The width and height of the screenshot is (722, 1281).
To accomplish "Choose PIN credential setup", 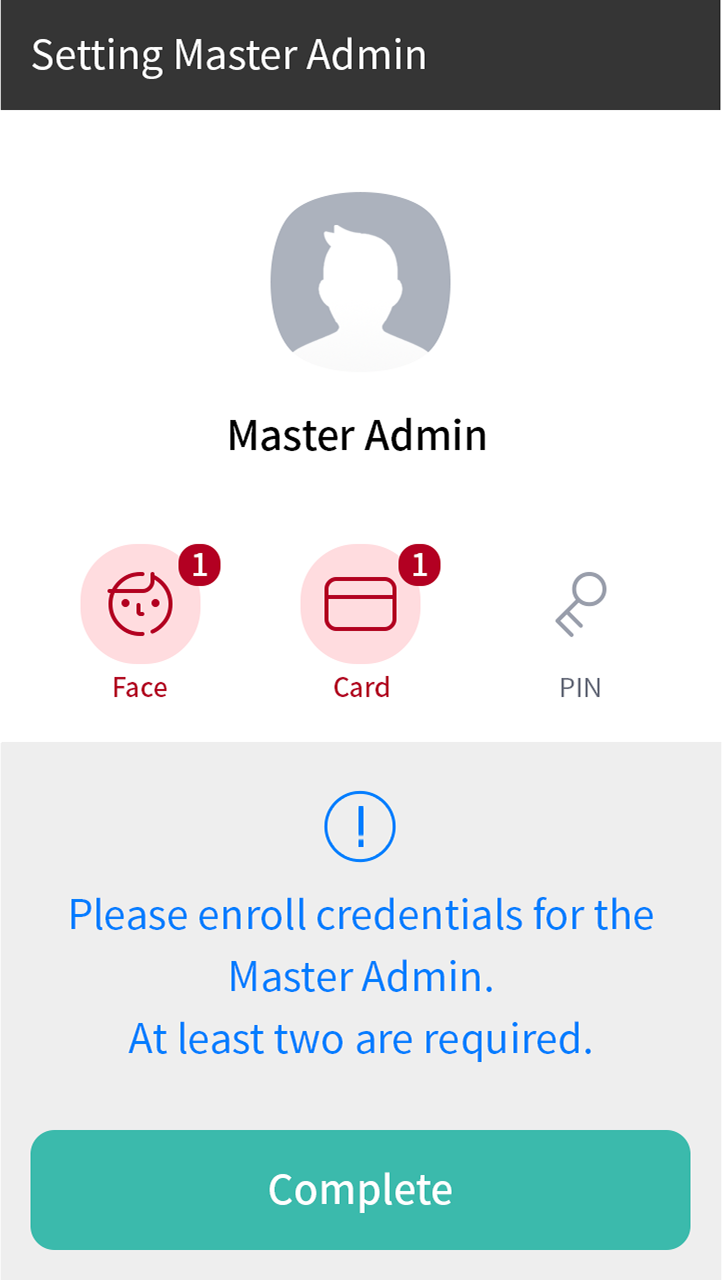I will (x=580, y=604).
